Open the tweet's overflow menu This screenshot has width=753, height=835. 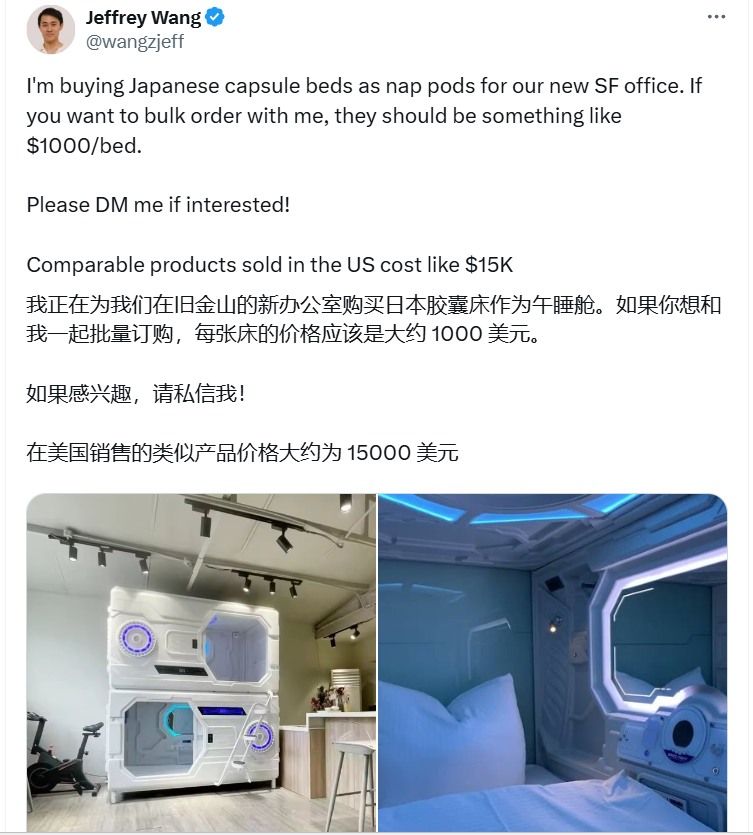[716, 17]
